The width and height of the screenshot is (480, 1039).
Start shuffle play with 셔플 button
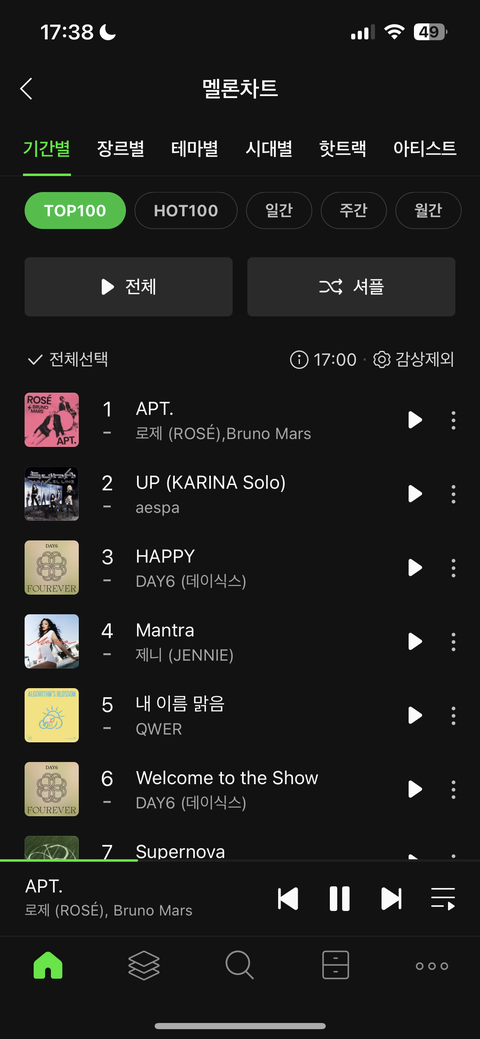351,287
